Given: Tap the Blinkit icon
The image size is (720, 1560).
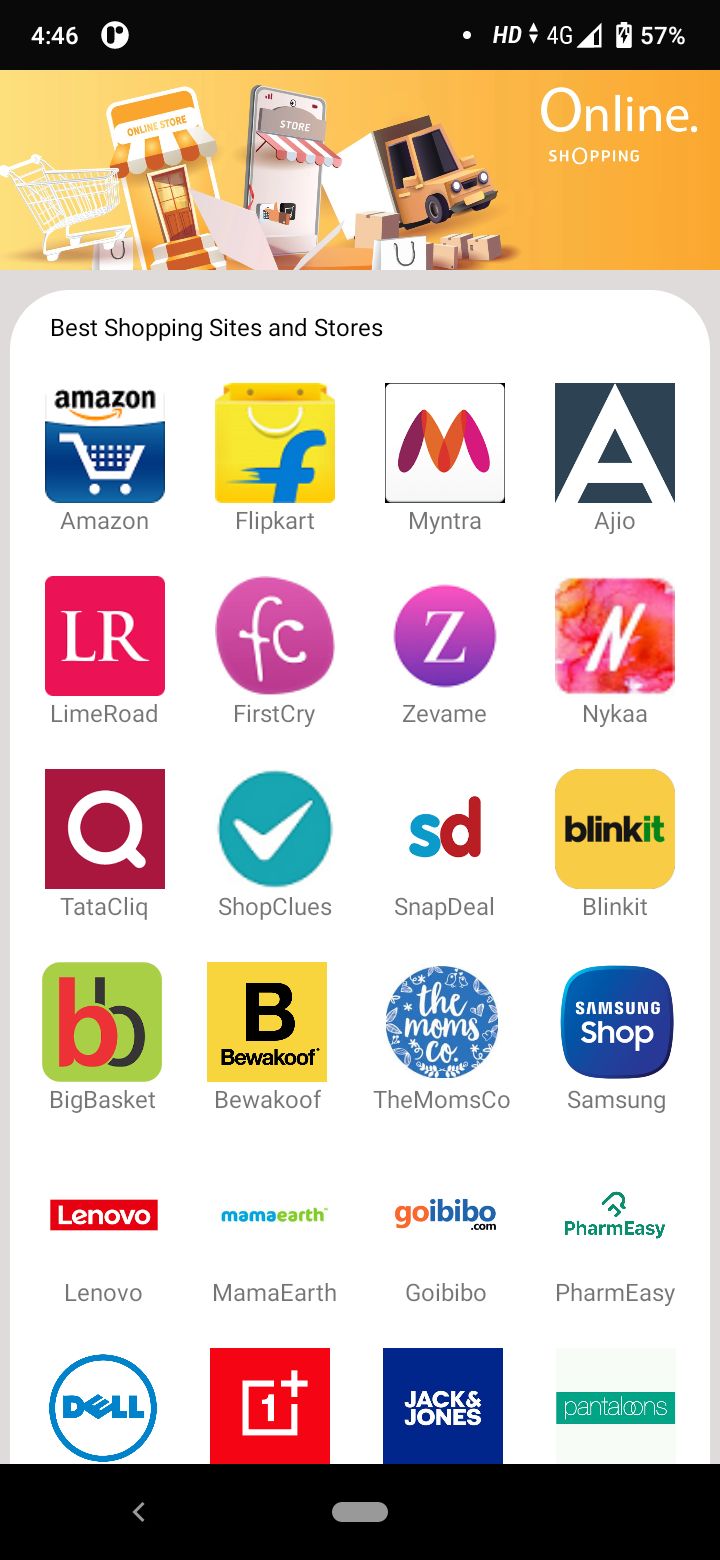Looking at the screenshot, I should point(615,829).
